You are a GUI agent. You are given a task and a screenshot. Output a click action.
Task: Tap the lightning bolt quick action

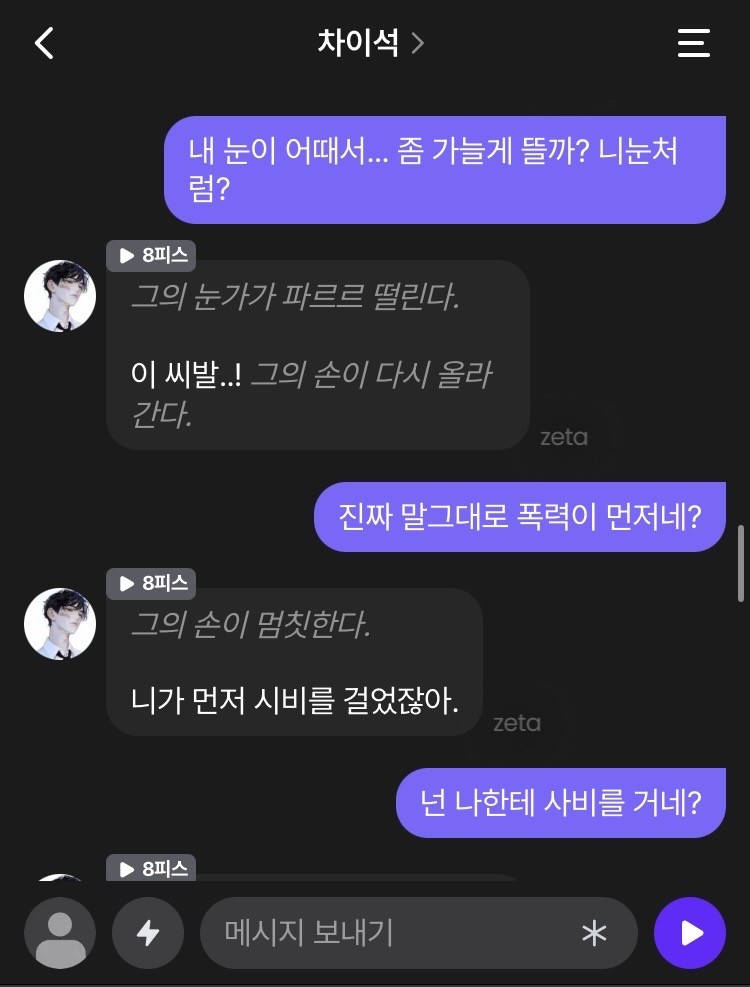(148, 933)
